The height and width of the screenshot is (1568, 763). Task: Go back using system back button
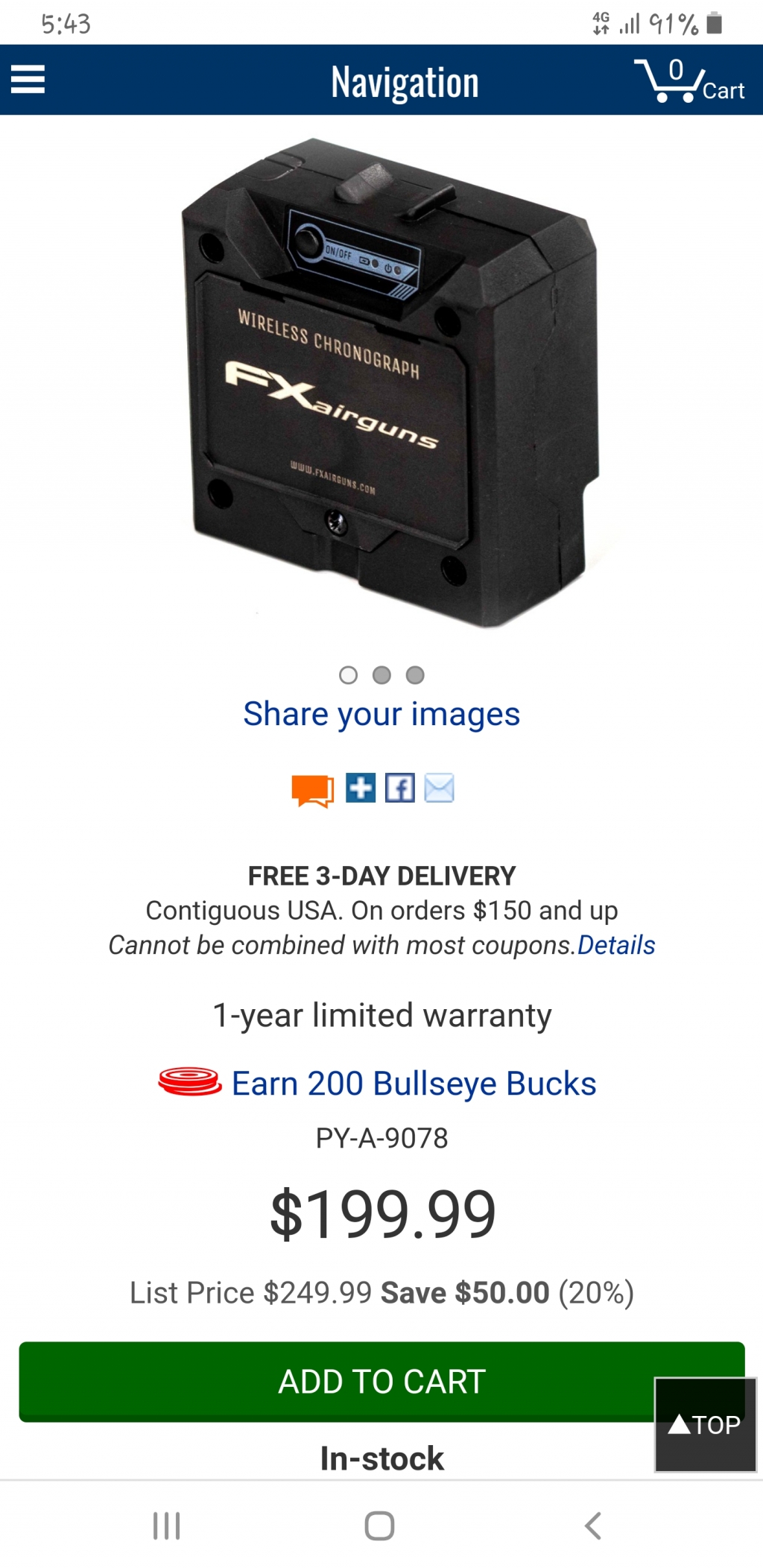593,1526
